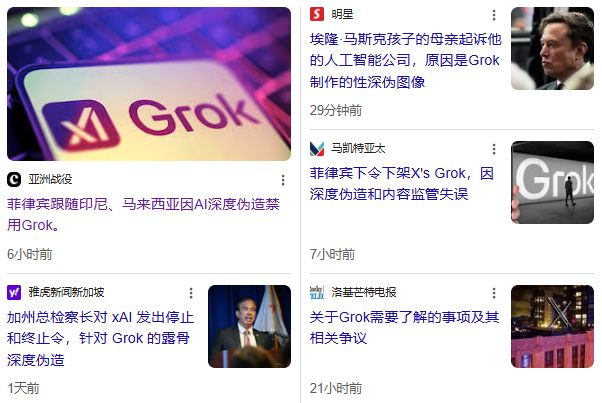Open overflow menu for 明星 article

[x=493, y=15]
